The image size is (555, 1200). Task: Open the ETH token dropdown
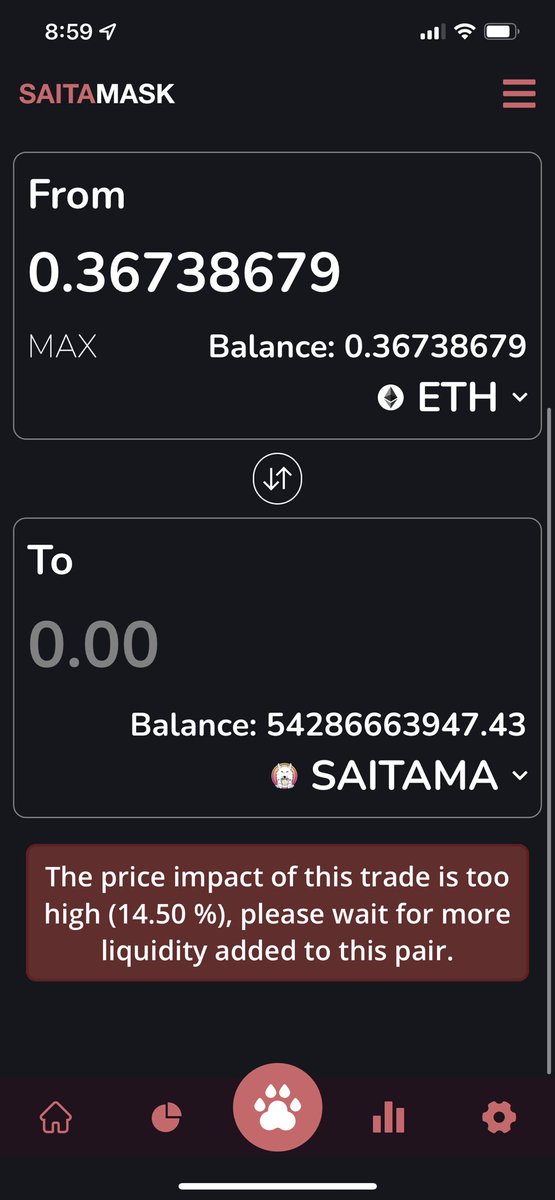pos(452,398)
